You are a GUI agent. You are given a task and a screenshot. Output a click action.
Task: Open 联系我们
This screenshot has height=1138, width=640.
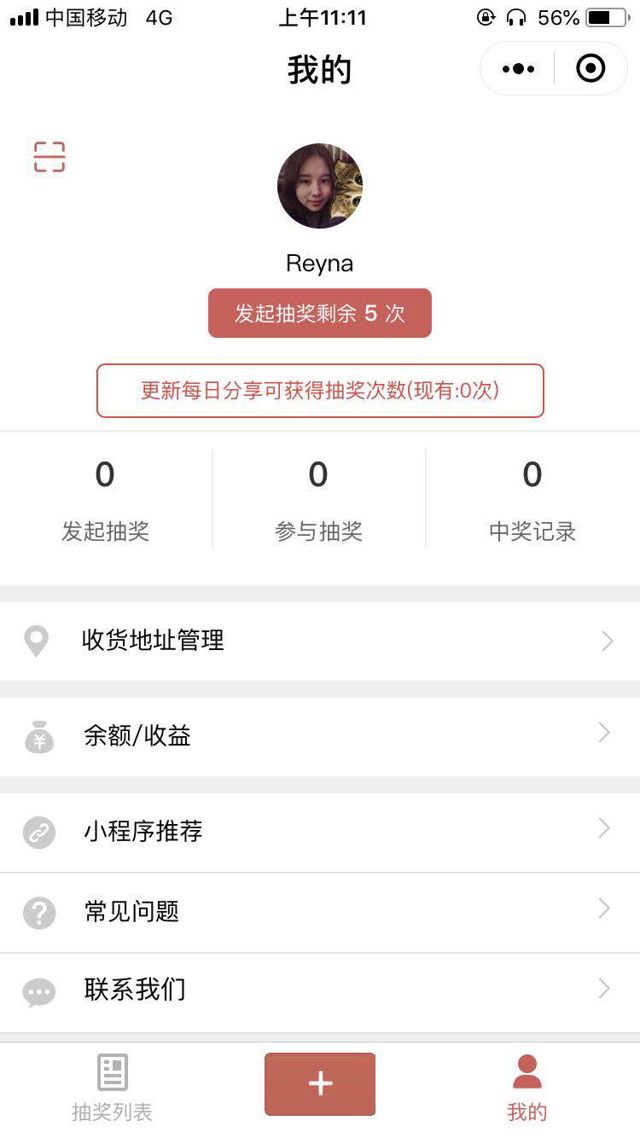point(320,991)
